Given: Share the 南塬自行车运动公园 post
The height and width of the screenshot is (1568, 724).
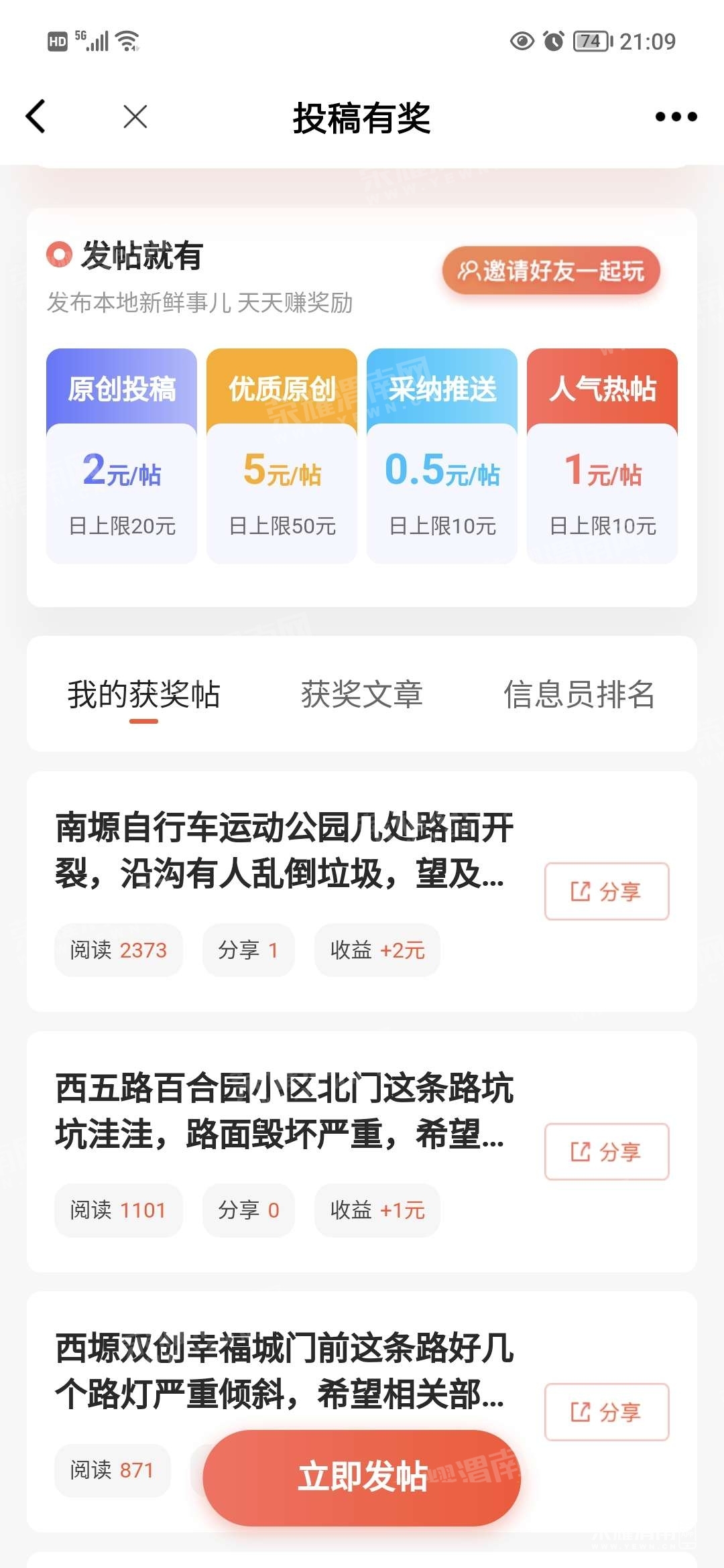Looking at the screenshot, I should (x=607, y=891).
